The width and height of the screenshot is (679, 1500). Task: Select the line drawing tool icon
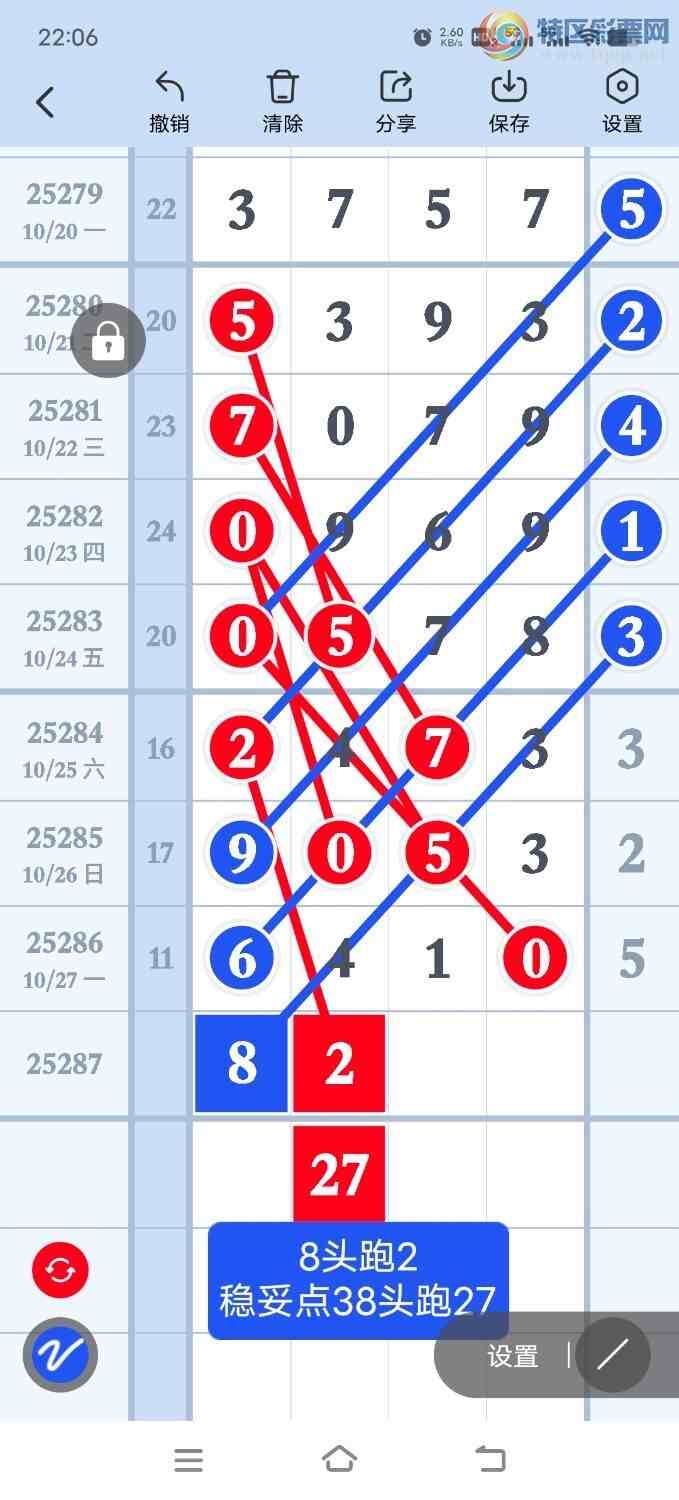[x=612, y=1355]
